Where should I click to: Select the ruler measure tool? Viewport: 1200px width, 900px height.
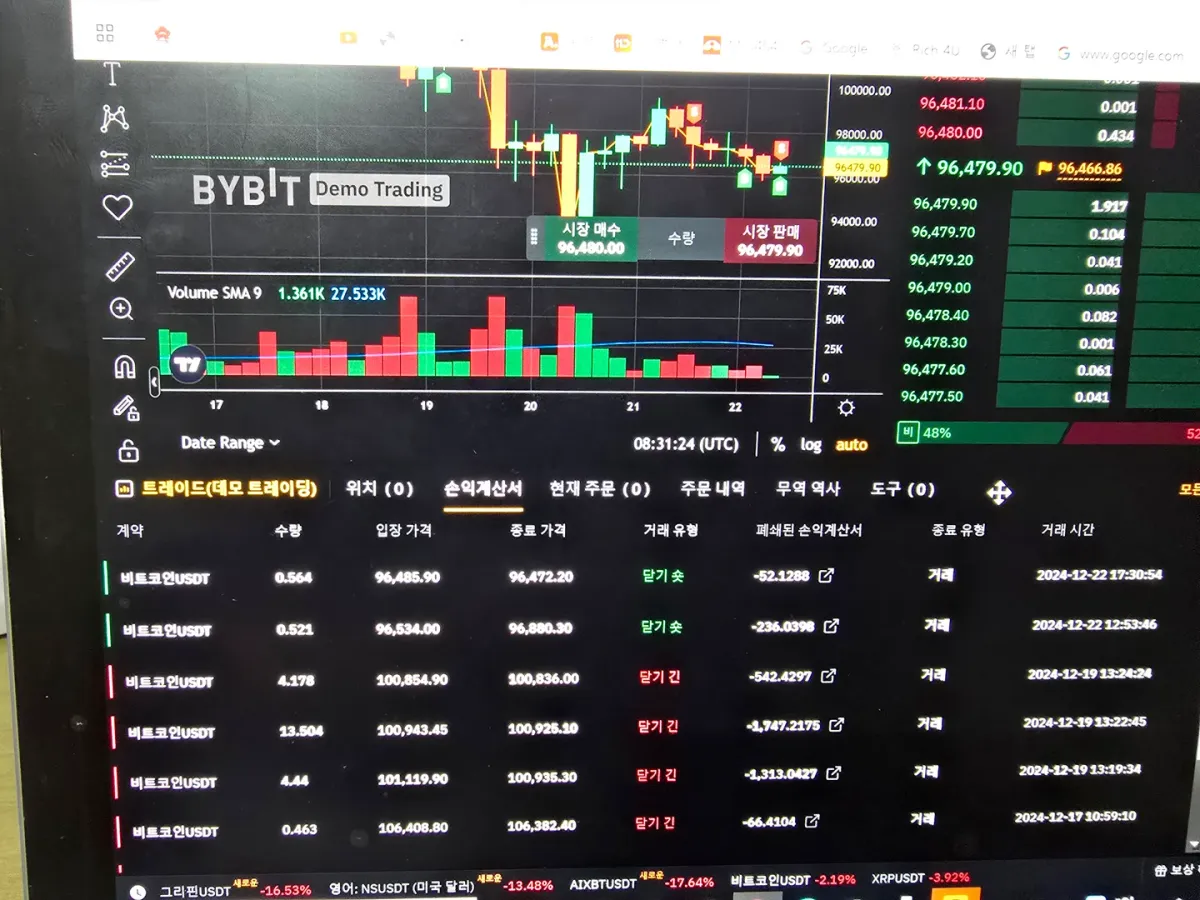click(120, 266)
